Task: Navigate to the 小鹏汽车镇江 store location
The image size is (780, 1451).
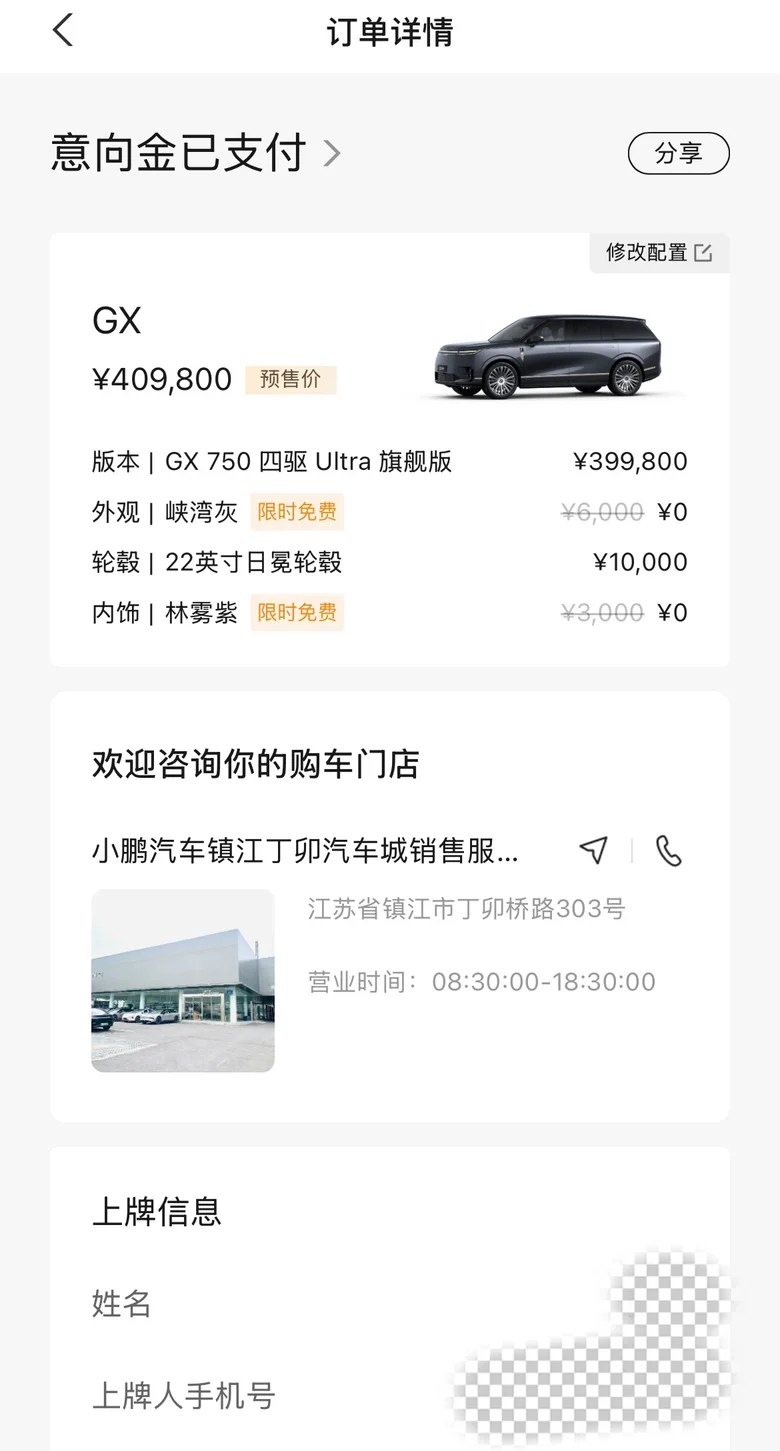Action: (593, 851)
